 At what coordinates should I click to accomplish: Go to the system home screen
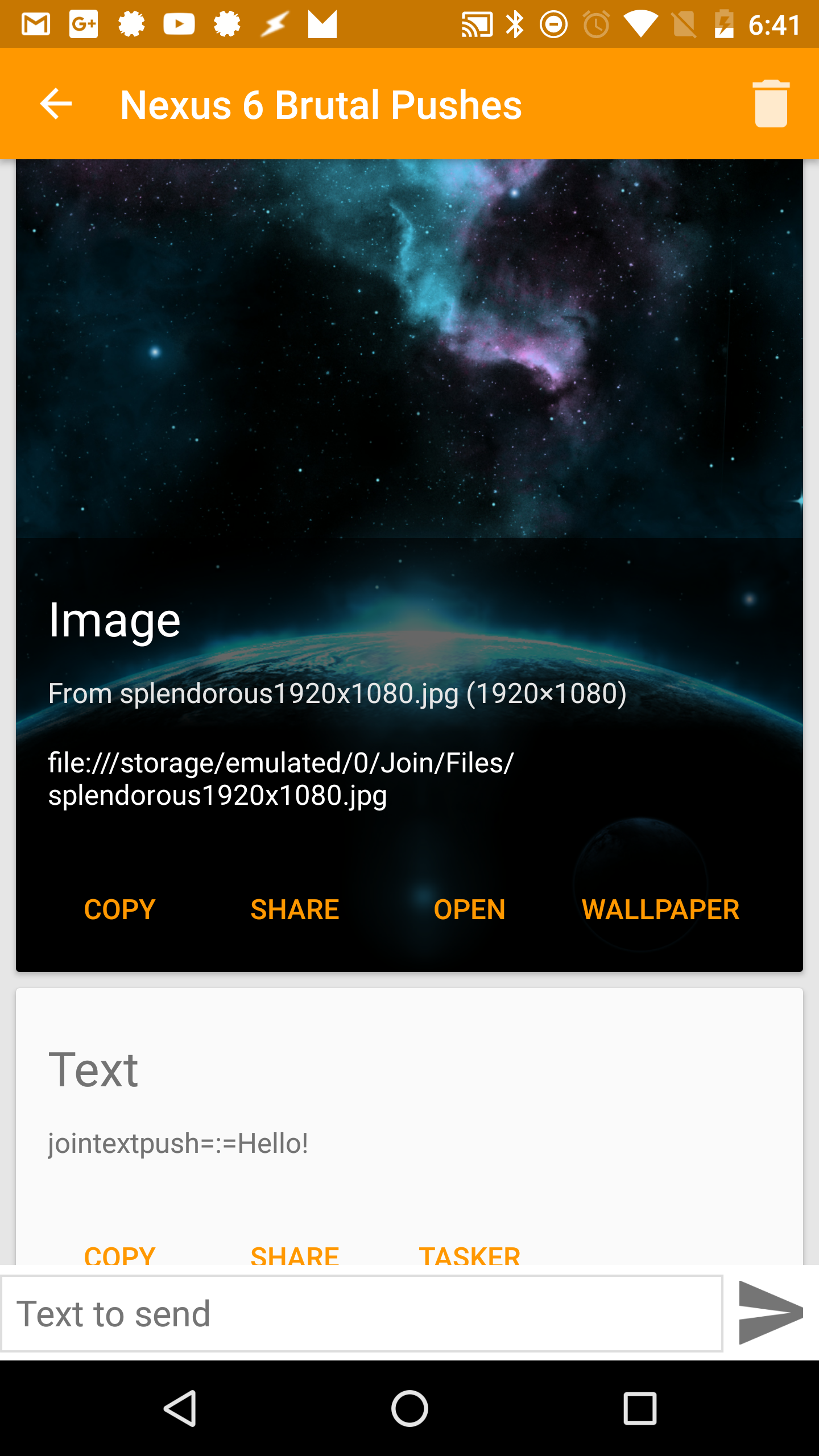(x=409, y=1408)
